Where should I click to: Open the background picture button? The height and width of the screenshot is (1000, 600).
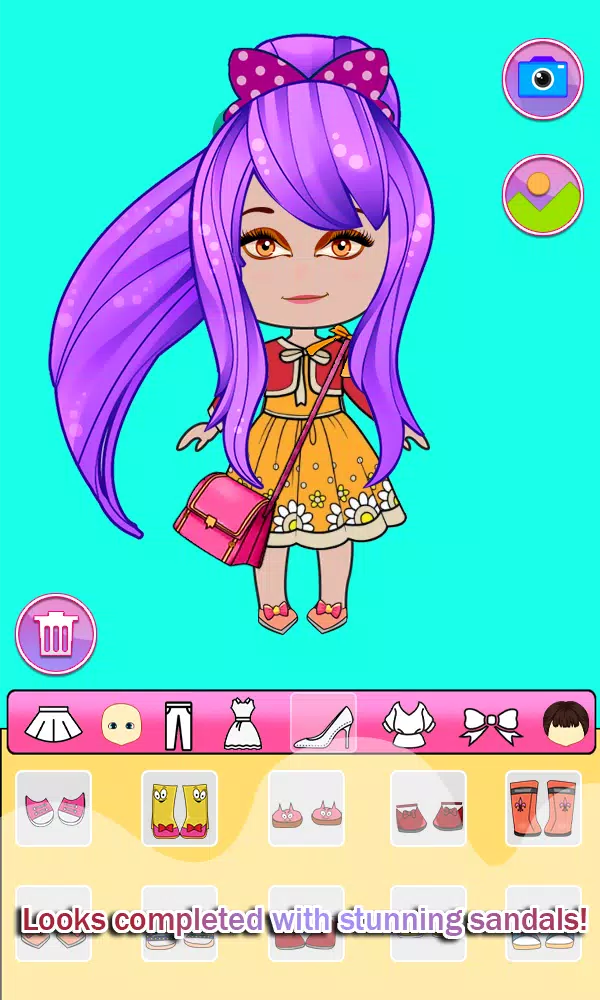pos(542,194)
